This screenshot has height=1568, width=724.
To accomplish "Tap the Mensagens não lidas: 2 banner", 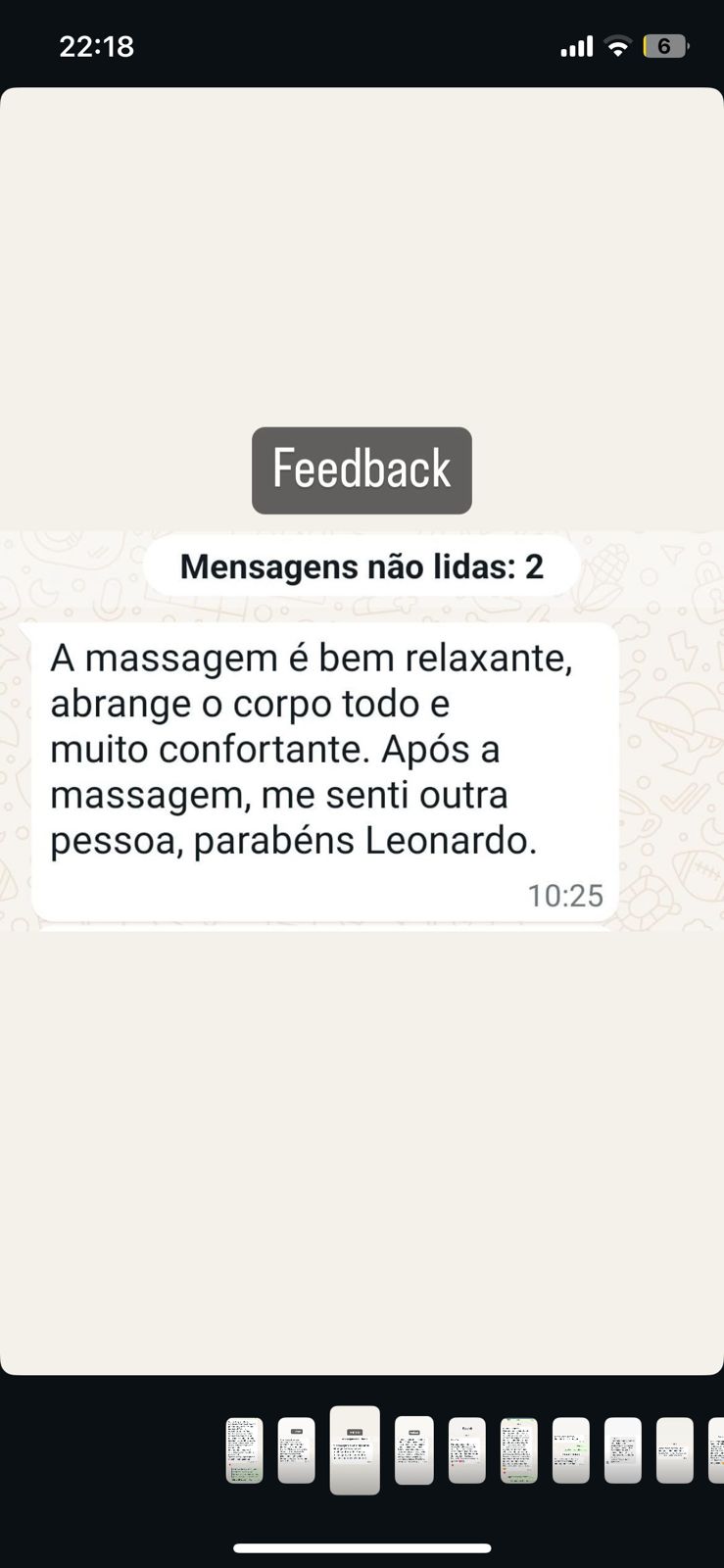I will [x=362, y=565].
